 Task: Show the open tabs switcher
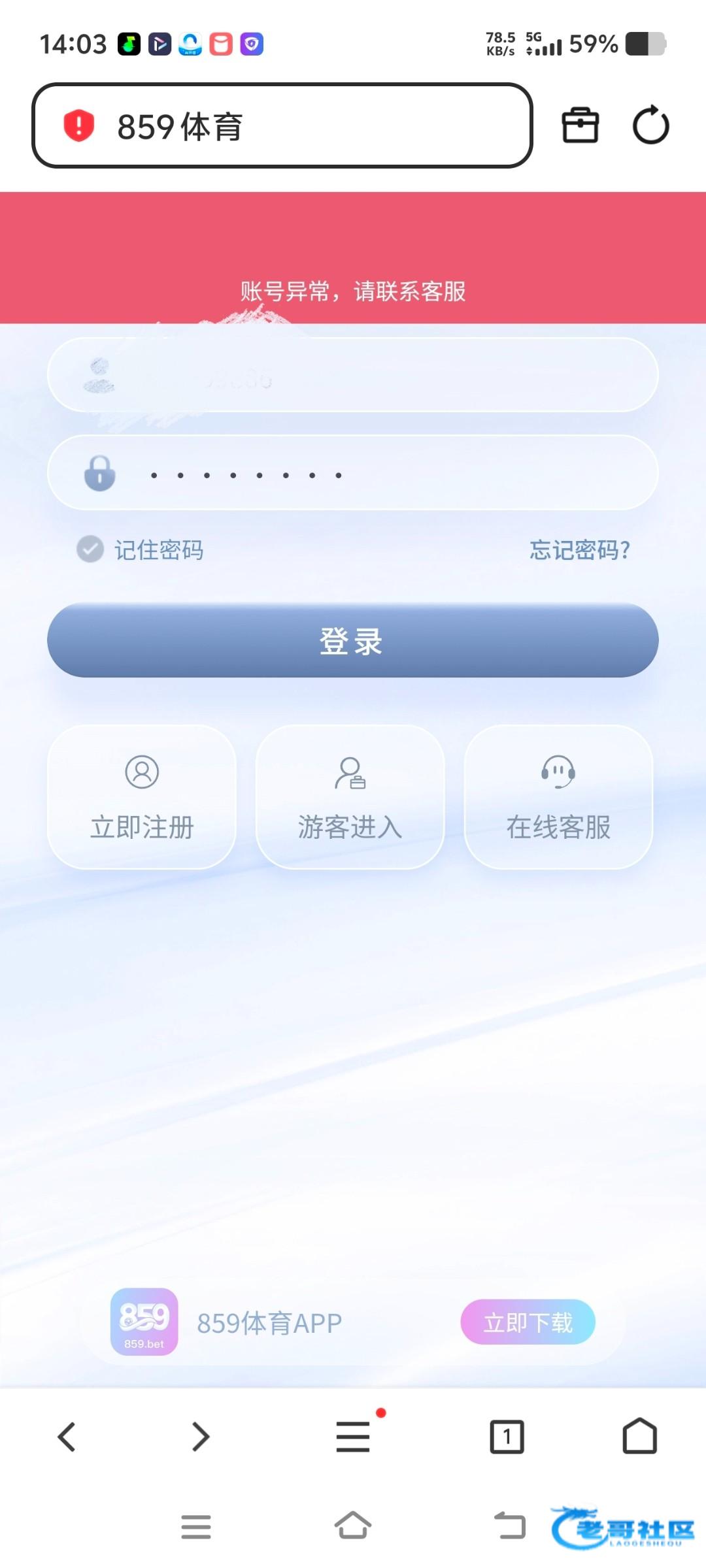(x=507, y=1437)
